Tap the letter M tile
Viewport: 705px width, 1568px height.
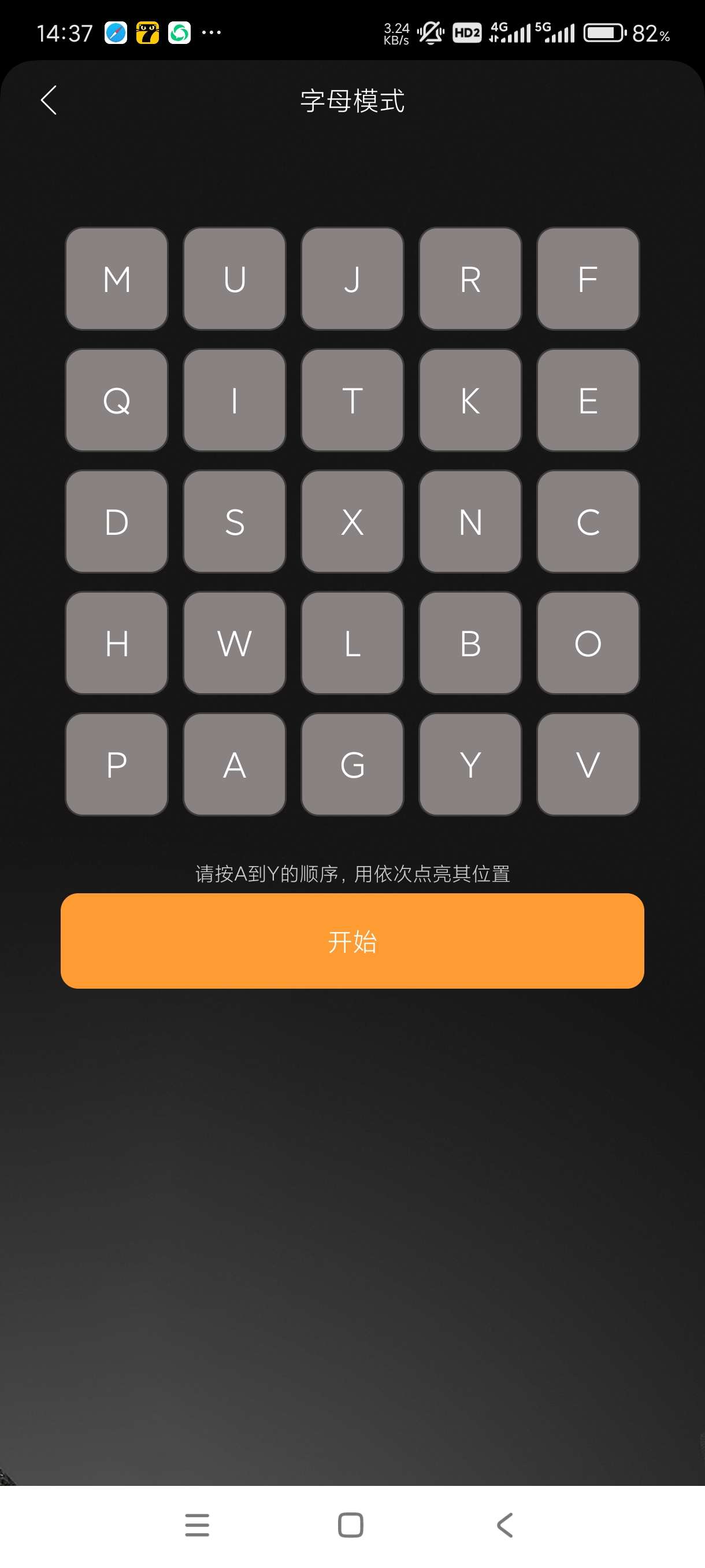(x=117, y=279)
